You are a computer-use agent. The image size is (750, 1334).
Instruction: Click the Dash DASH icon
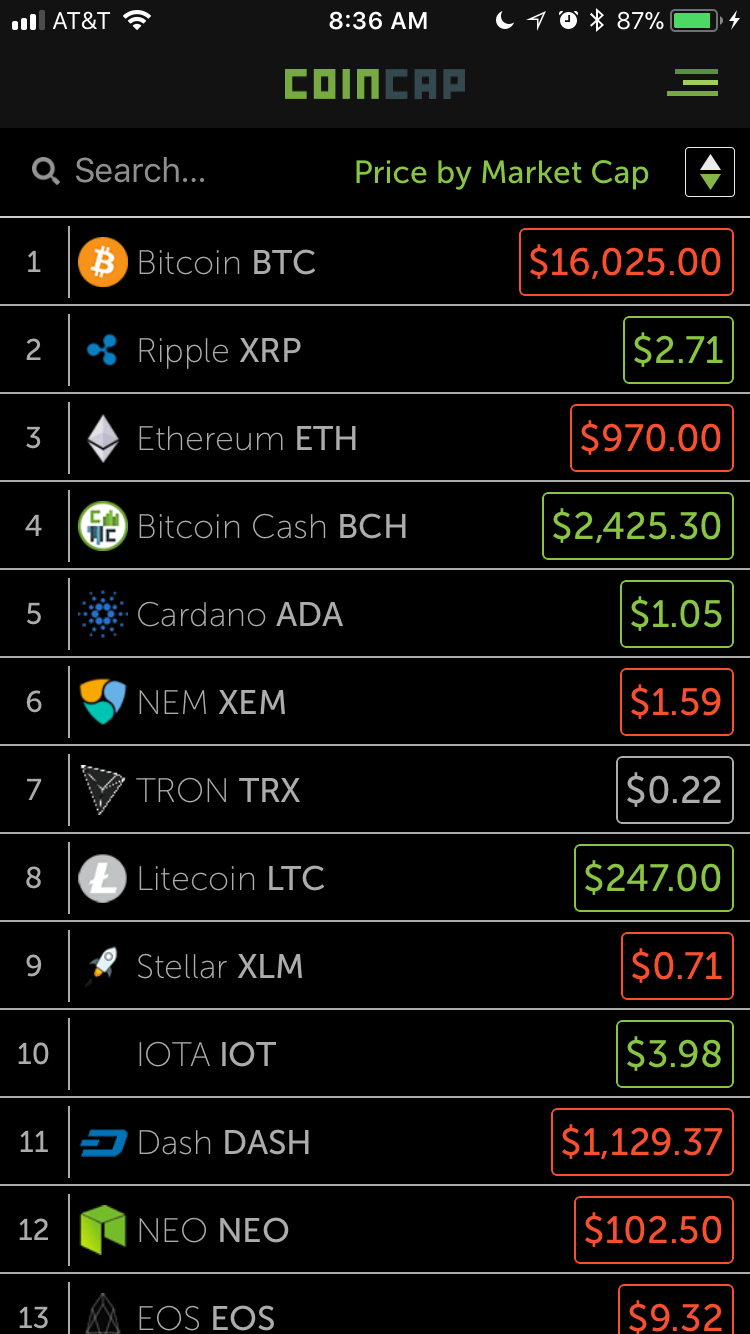coord(103,1142)
